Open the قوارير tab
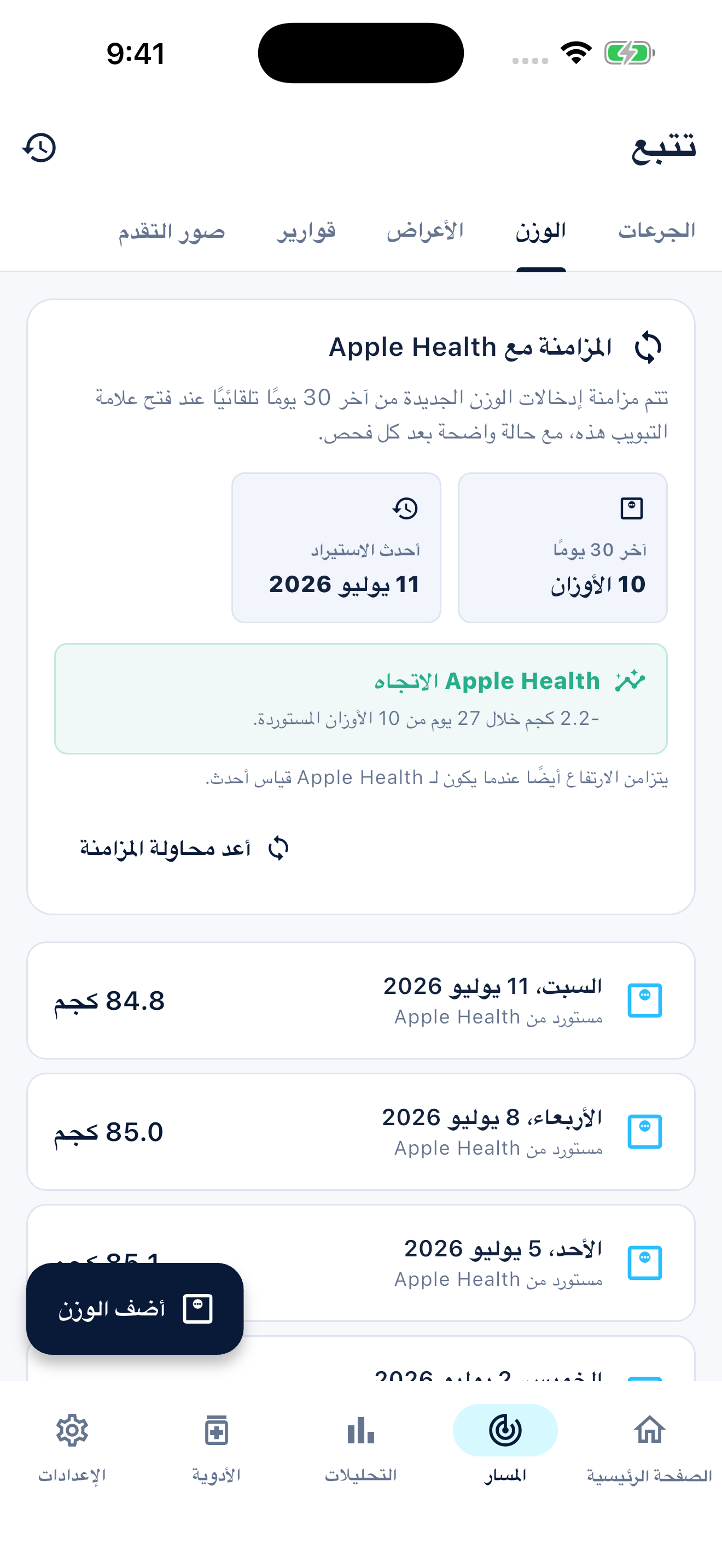722x1568 pixels. point(306,231)
